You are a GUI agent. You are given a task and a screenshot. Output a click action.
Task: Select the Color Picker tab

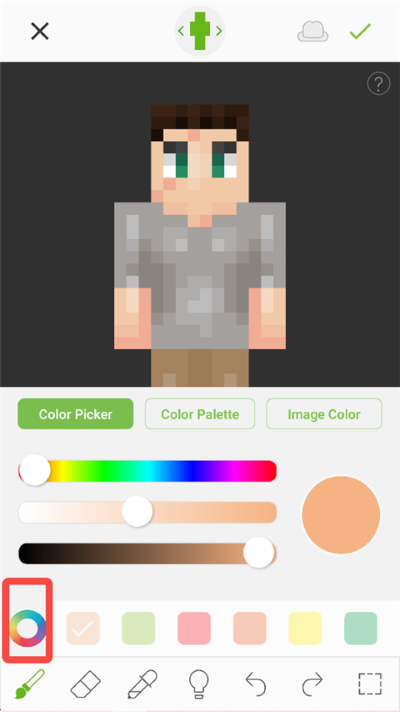point(75,414)
